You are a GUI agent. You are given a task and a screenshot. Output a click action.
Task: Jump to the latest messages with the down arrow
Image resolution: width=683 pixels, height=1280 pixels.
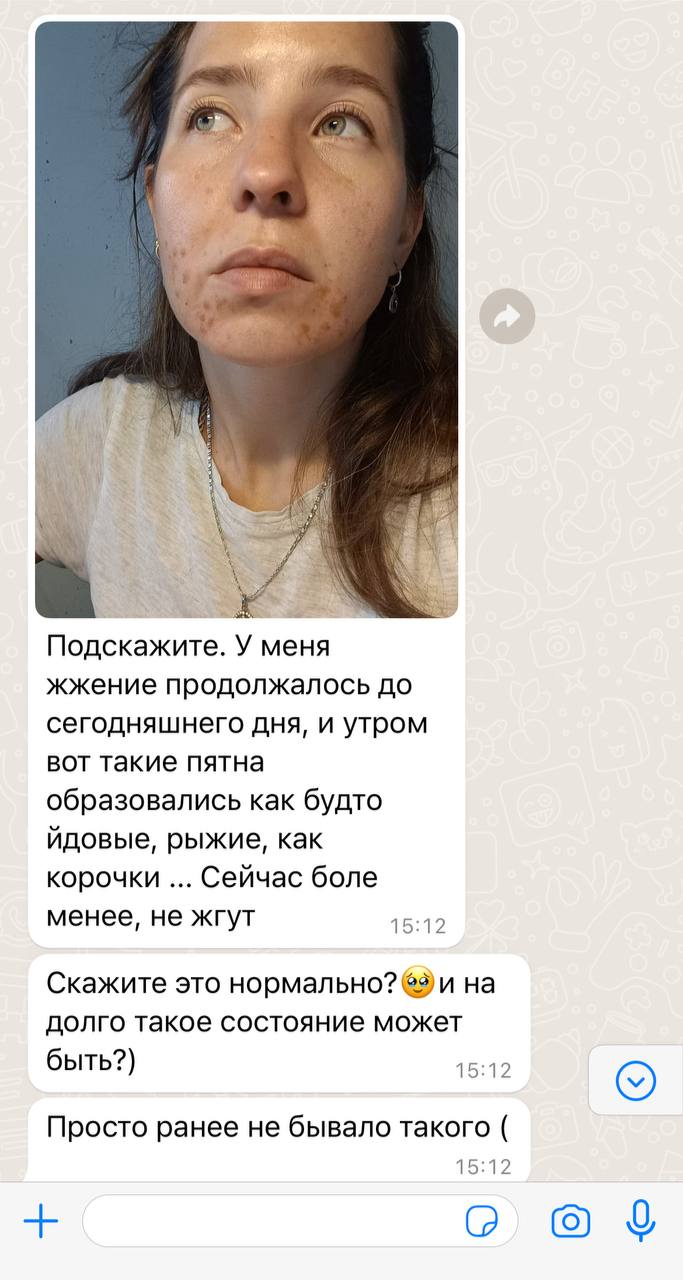[x=636, y=1080]
